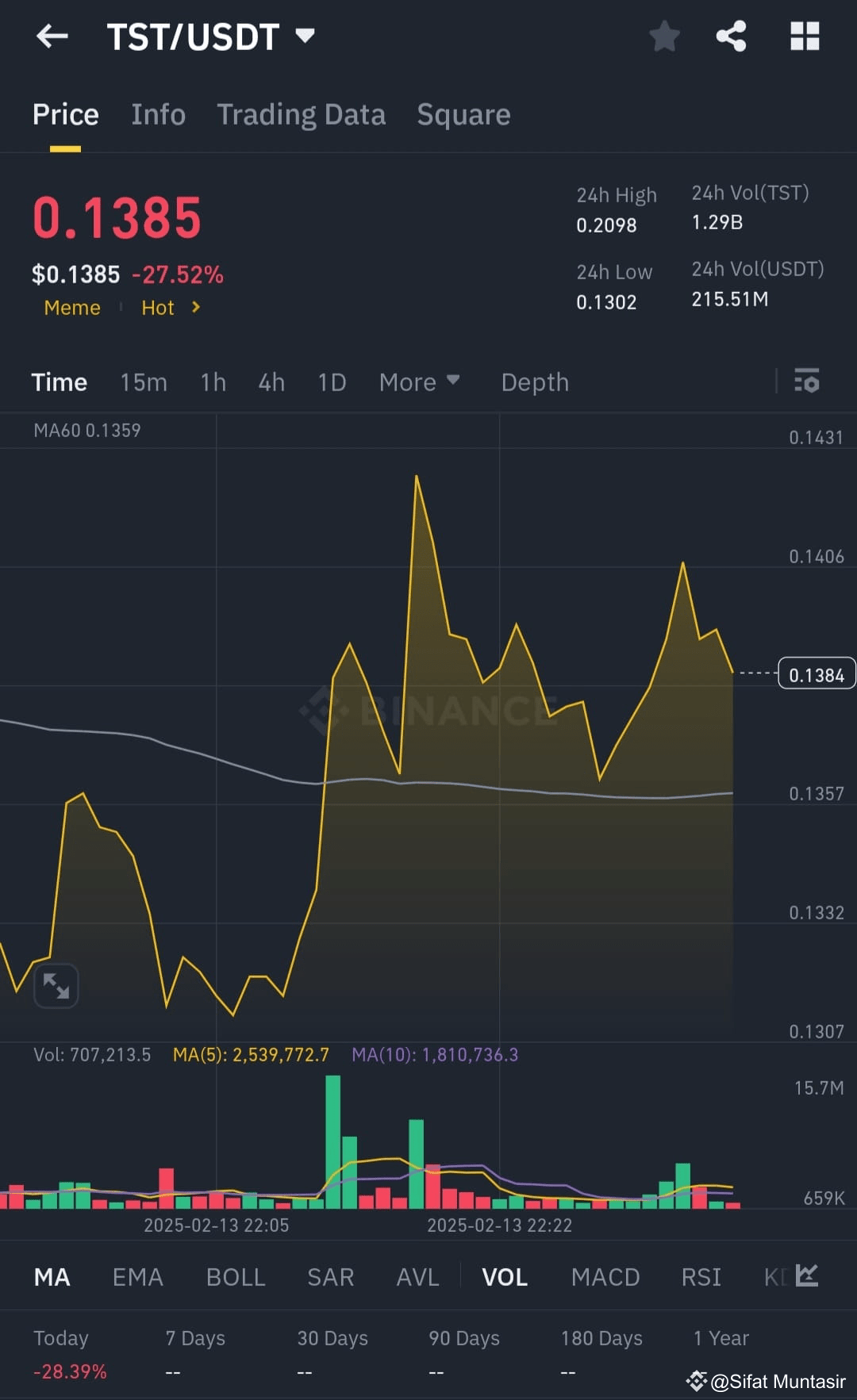
Task: Switch to the Trading Data tab
Action: point(301,114)
